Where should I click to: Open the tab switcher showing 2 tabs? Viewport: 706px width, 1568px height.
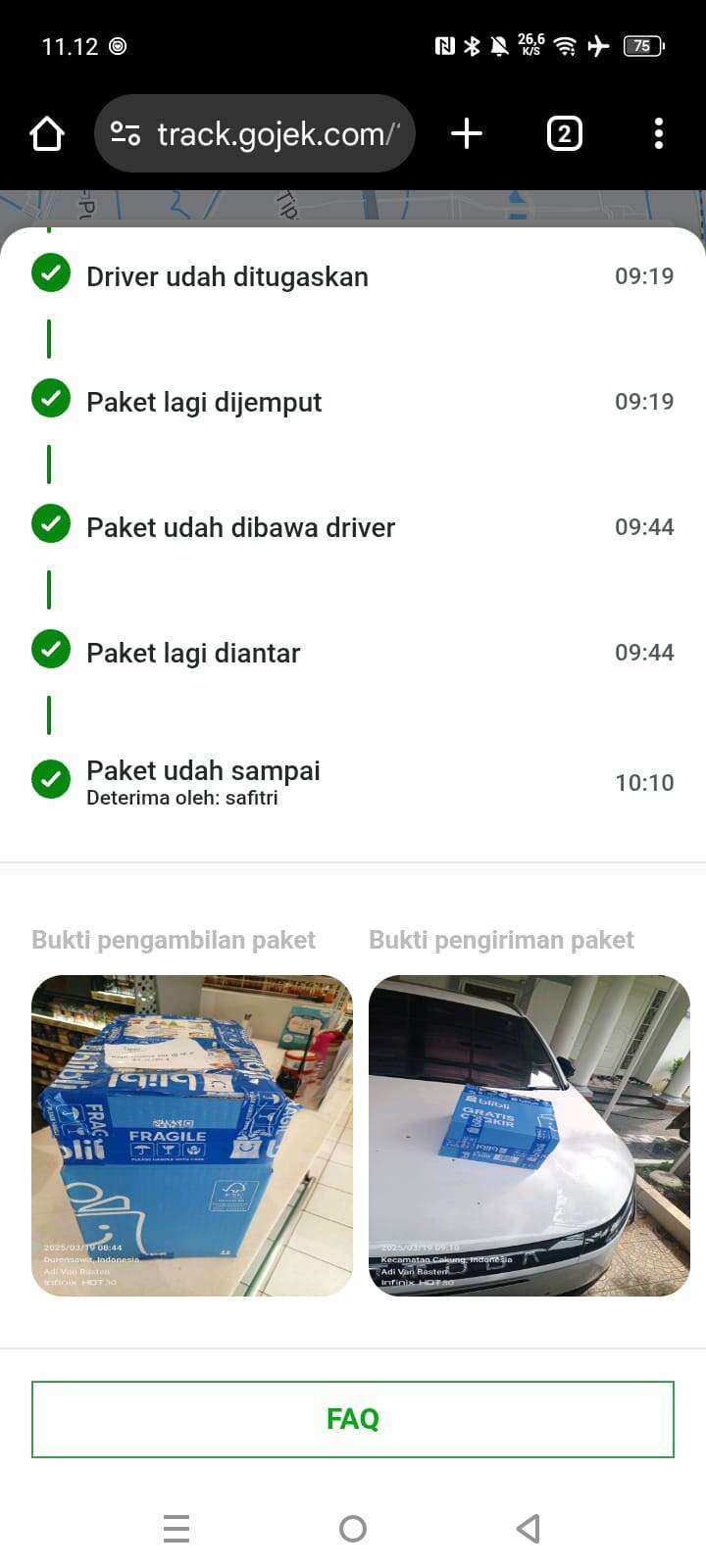pyautogui.click(x=564, y=133)
